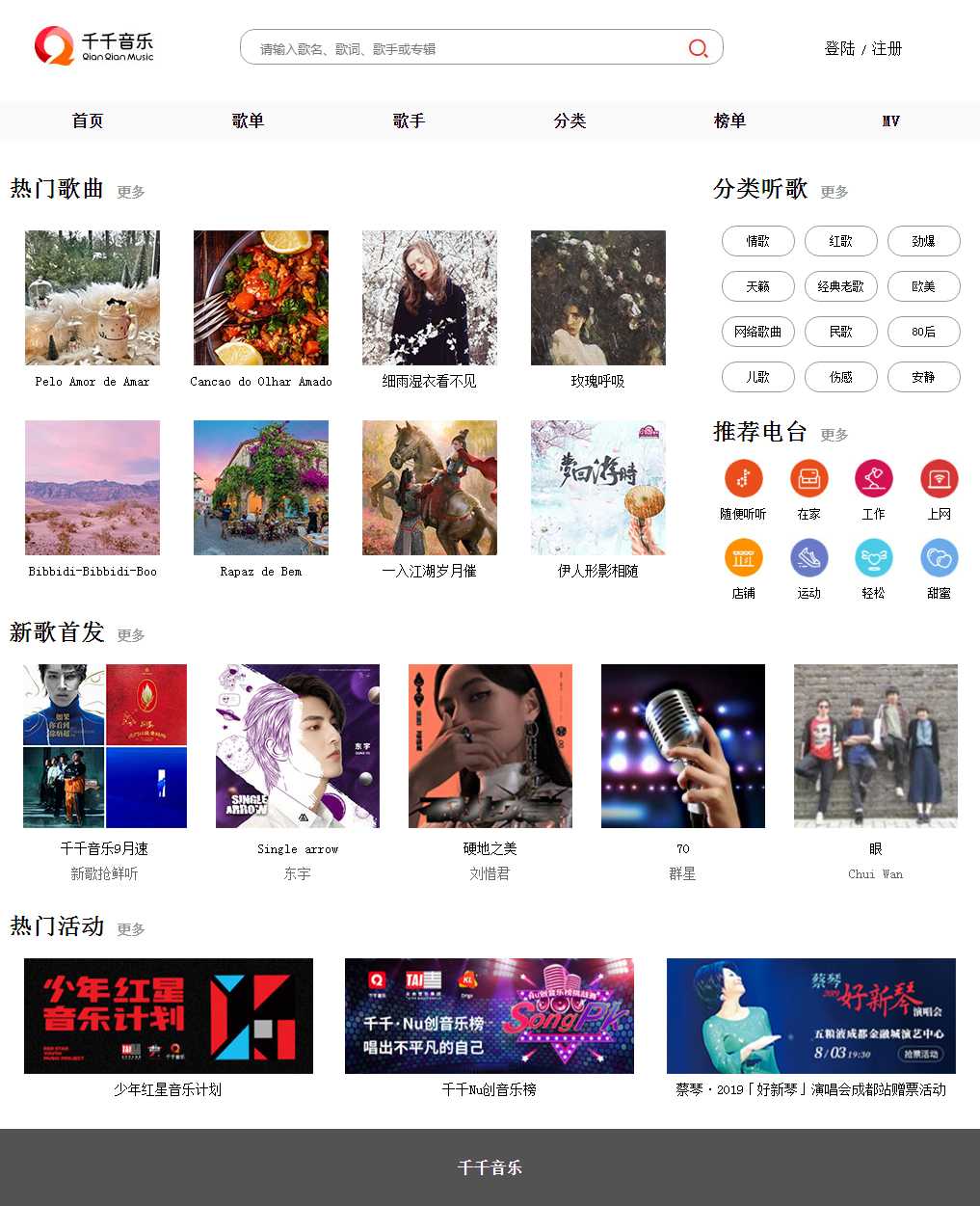
Task: Select the 情歌 category chip
Action: [758, 241]
